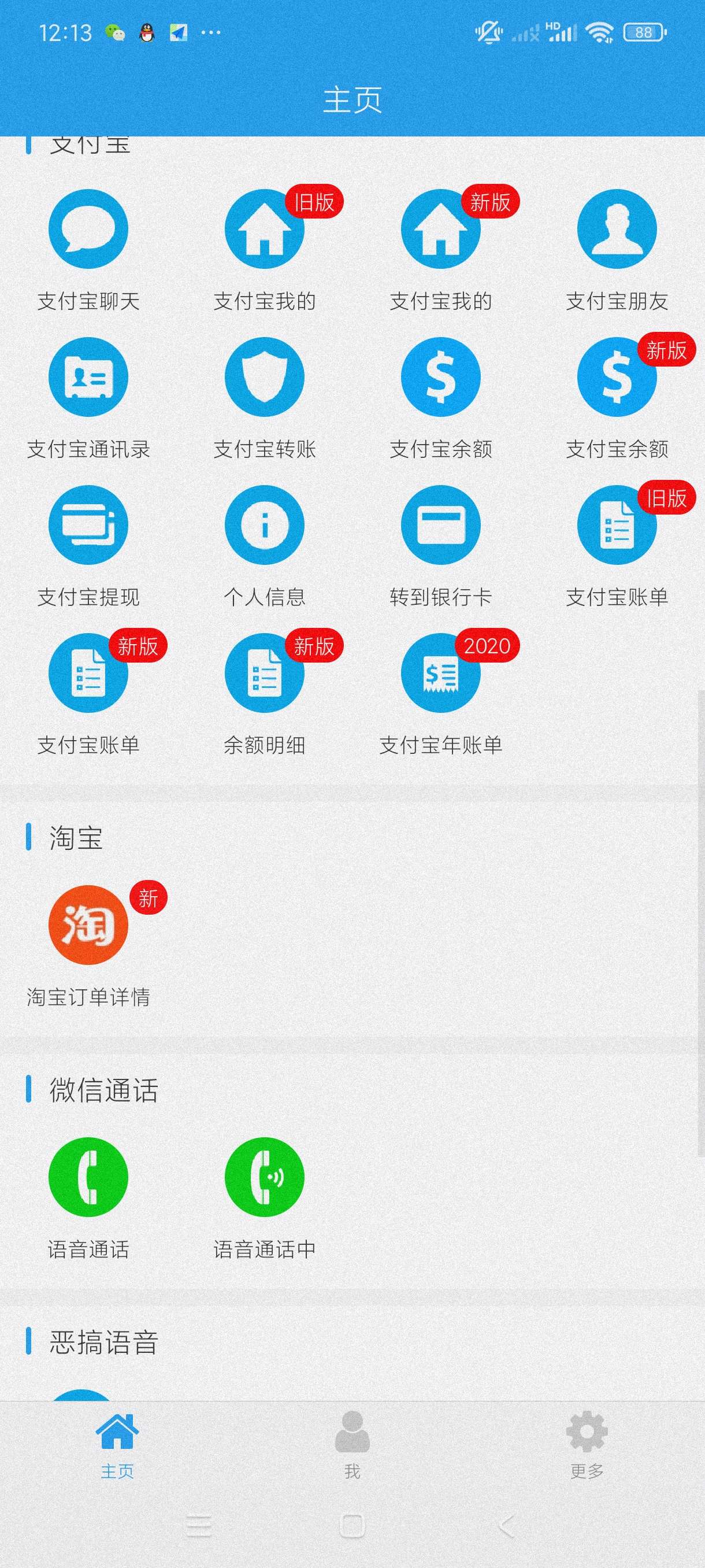Tap the system back button
This screenshot has width=705, height=1568.
tap(506, 1526)
